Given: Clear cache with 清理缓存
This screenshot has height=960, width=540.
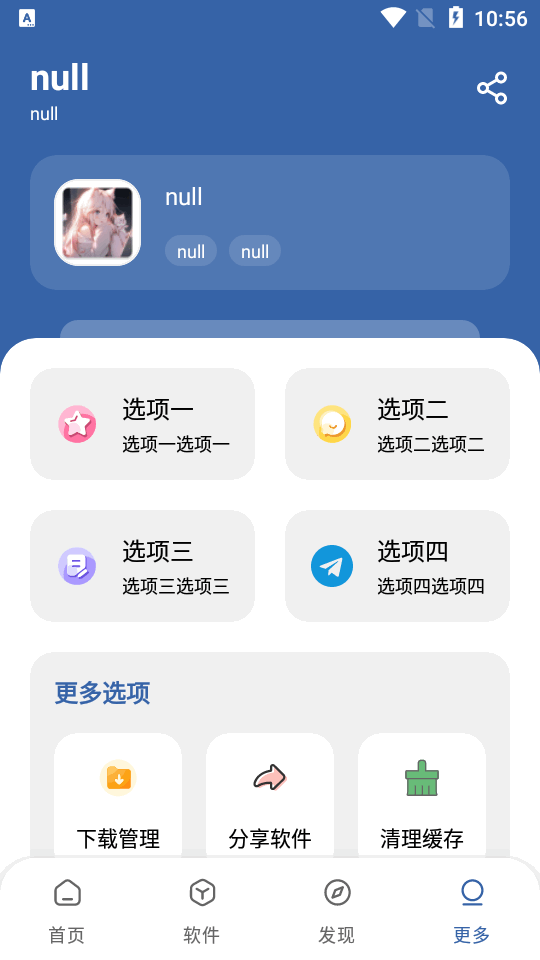Looking at the screenshot, I should tap(422, 796).
